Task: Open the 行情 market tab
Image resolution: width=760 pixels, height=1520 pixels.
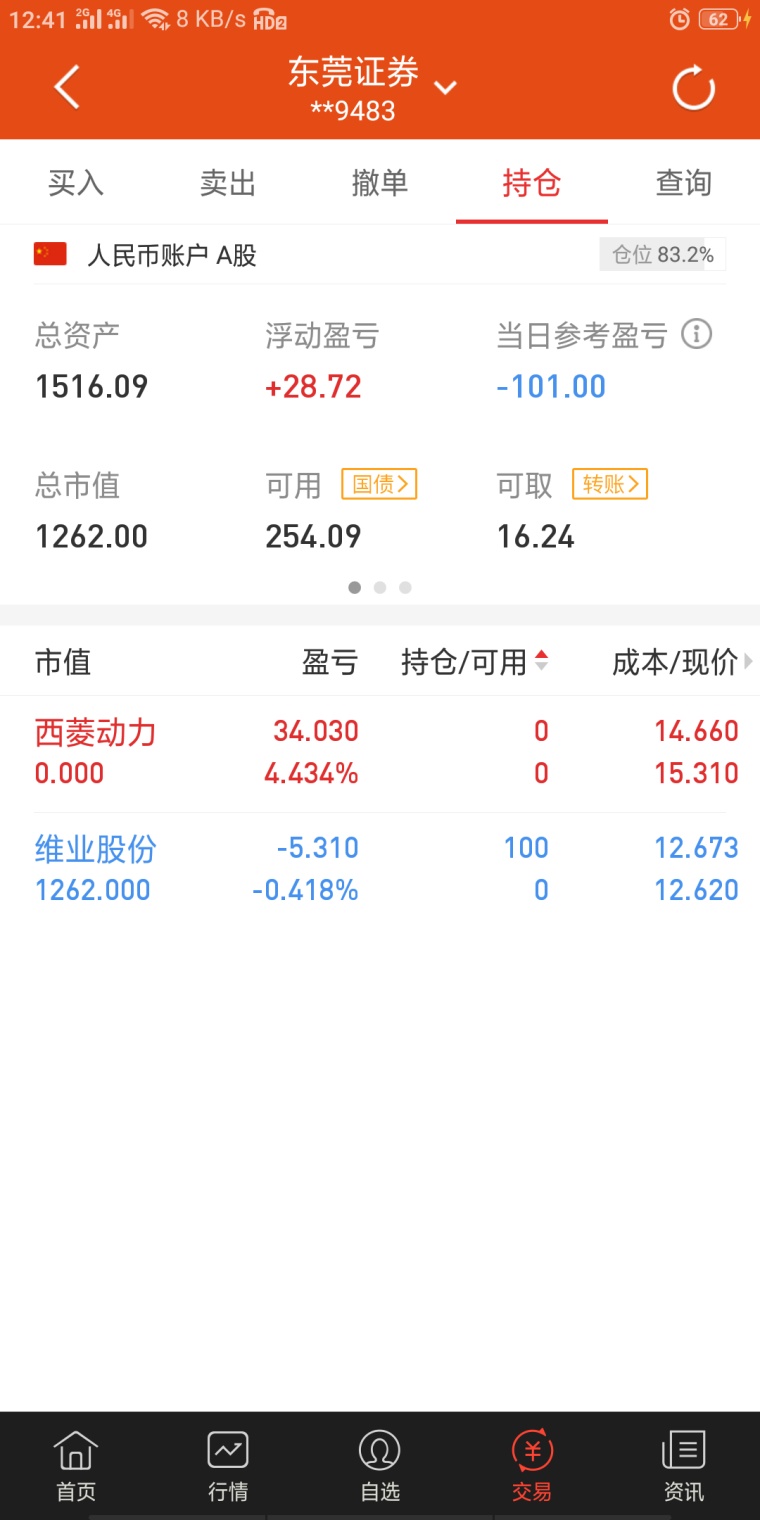Action: point(228,1465)
